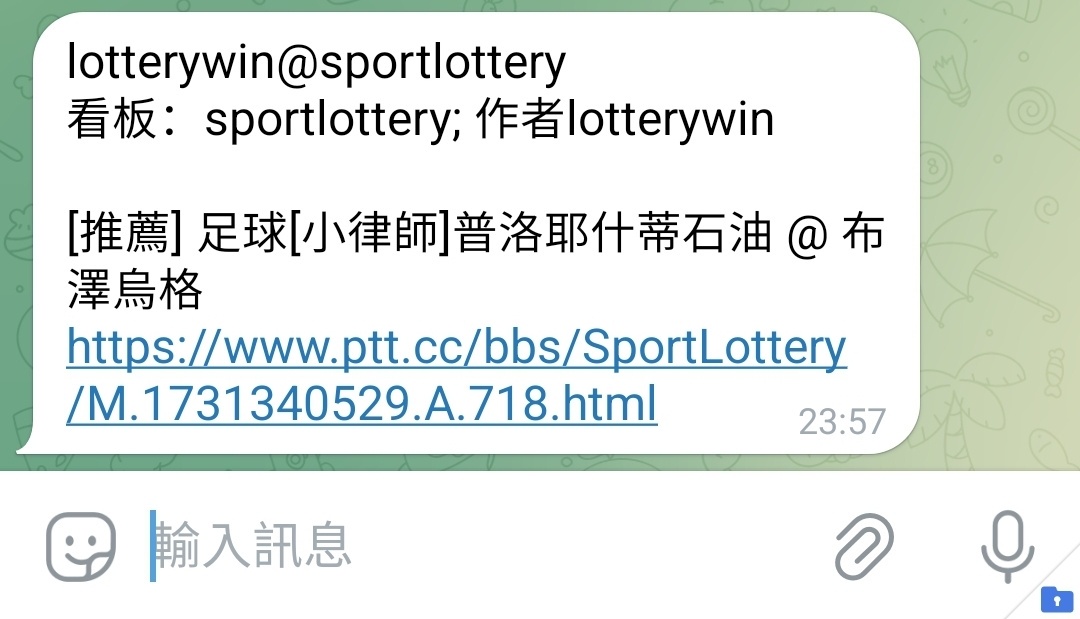Open the sticker and emoji picker
The width and height of the screenshot is (1080, 619).
click(80, 546)
